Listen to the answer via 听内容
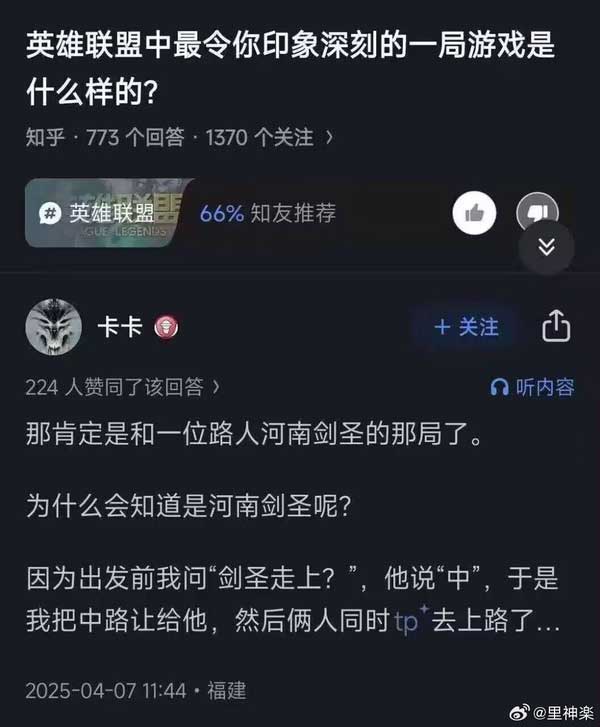 click(x=532, y=387)
